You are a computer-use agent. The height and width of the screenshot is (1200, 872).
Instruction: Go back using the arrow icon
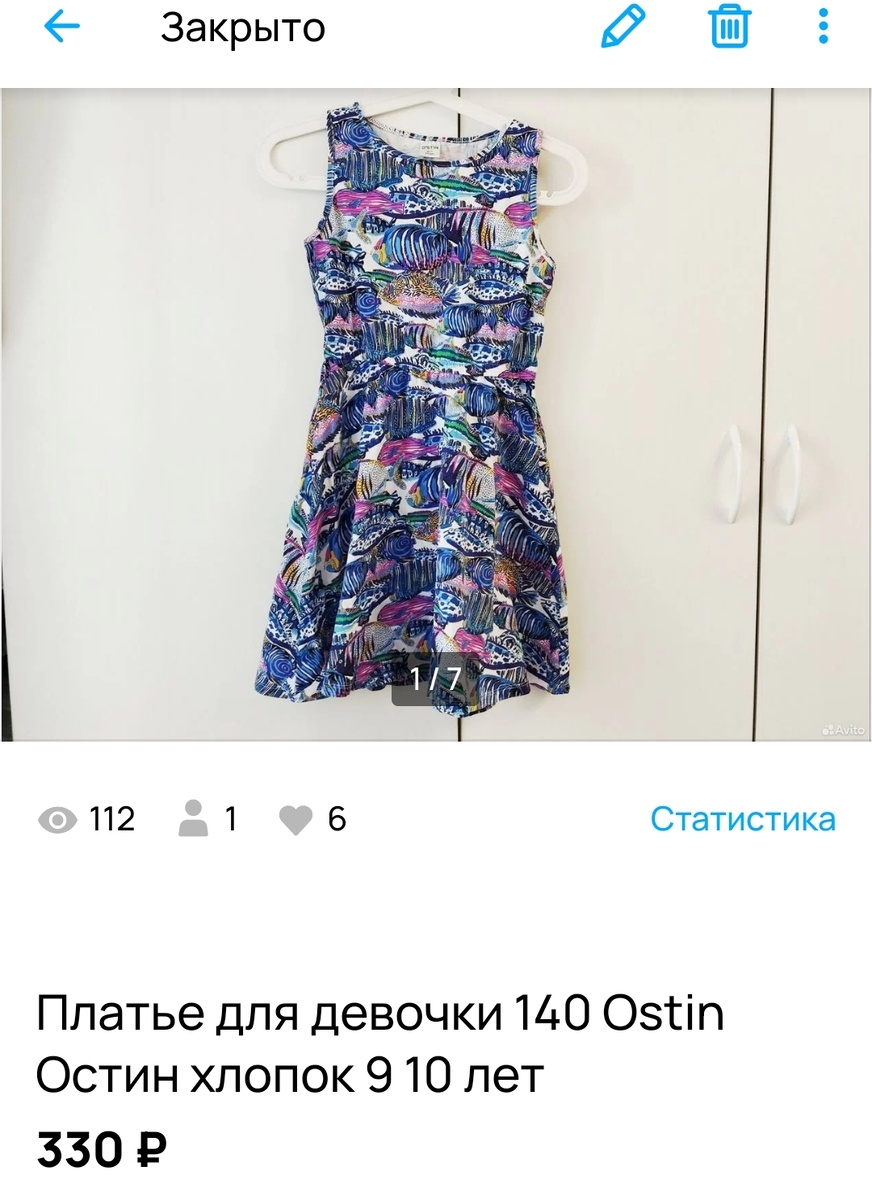pyautogui.click(x=62, y=27)
